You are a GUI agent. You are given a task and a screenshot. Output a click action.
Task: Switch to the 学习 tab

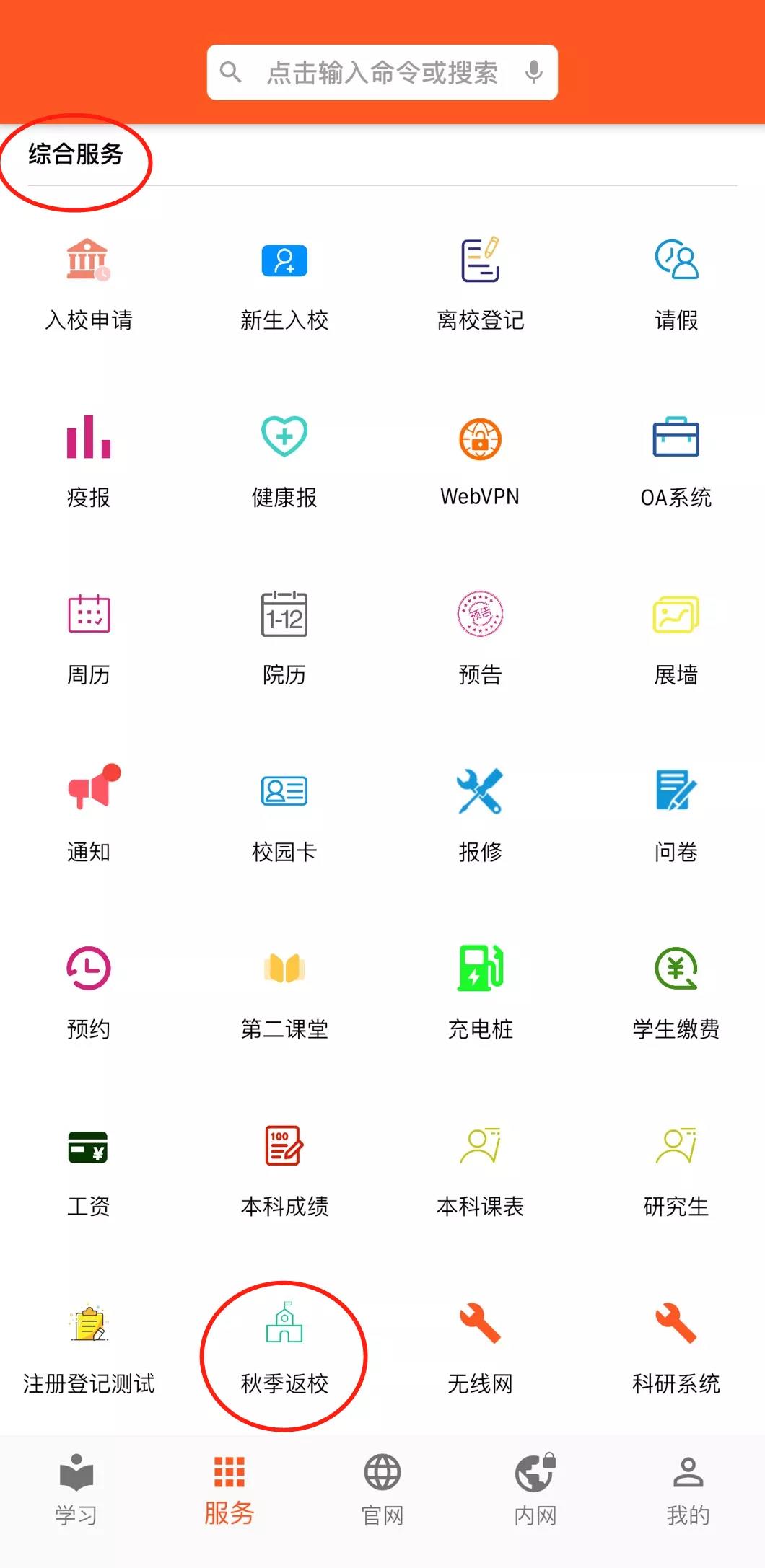[76, 1490]
